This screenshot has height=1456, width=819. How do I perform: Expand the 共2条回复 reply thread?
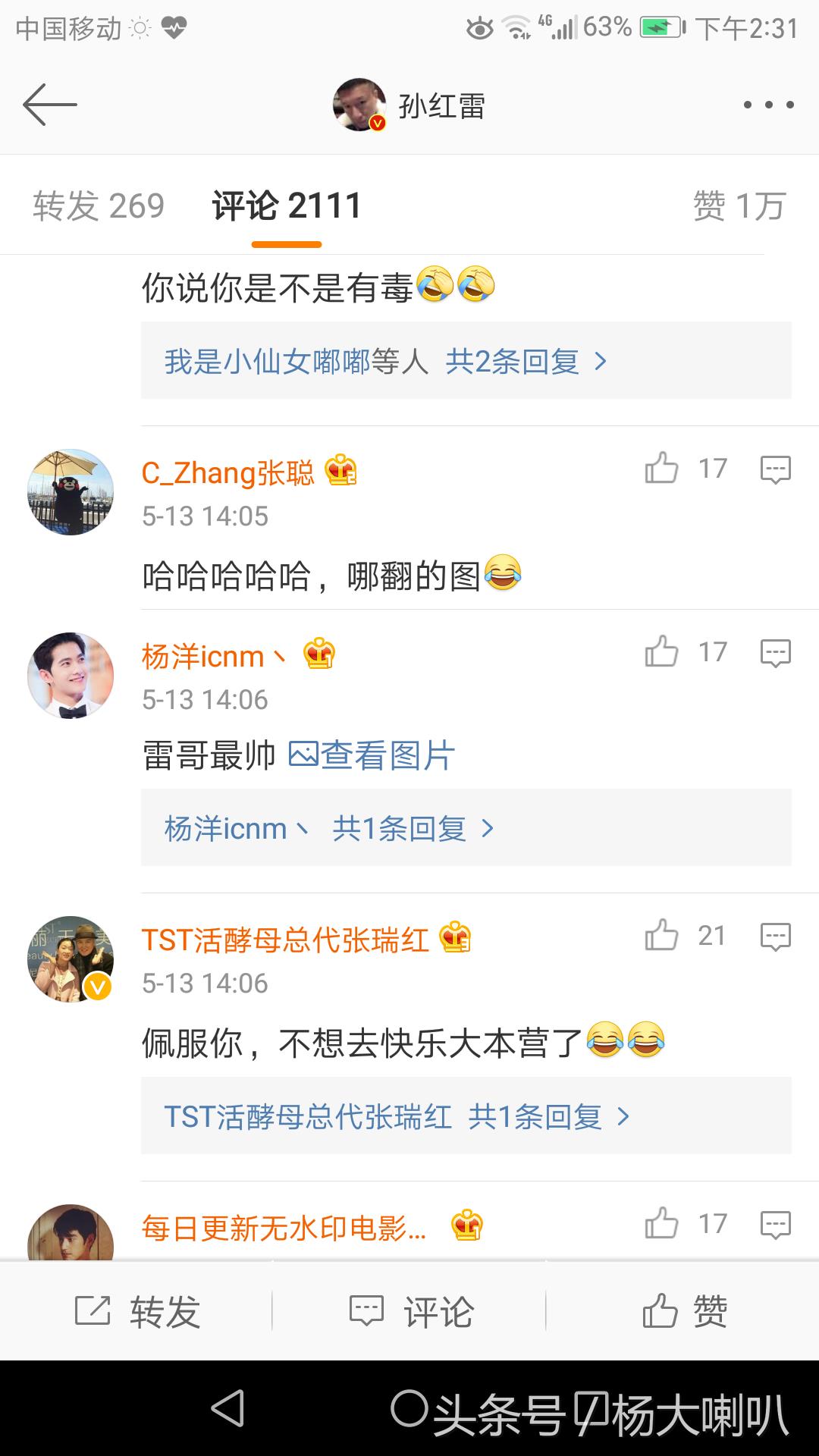tap(526, 362)
